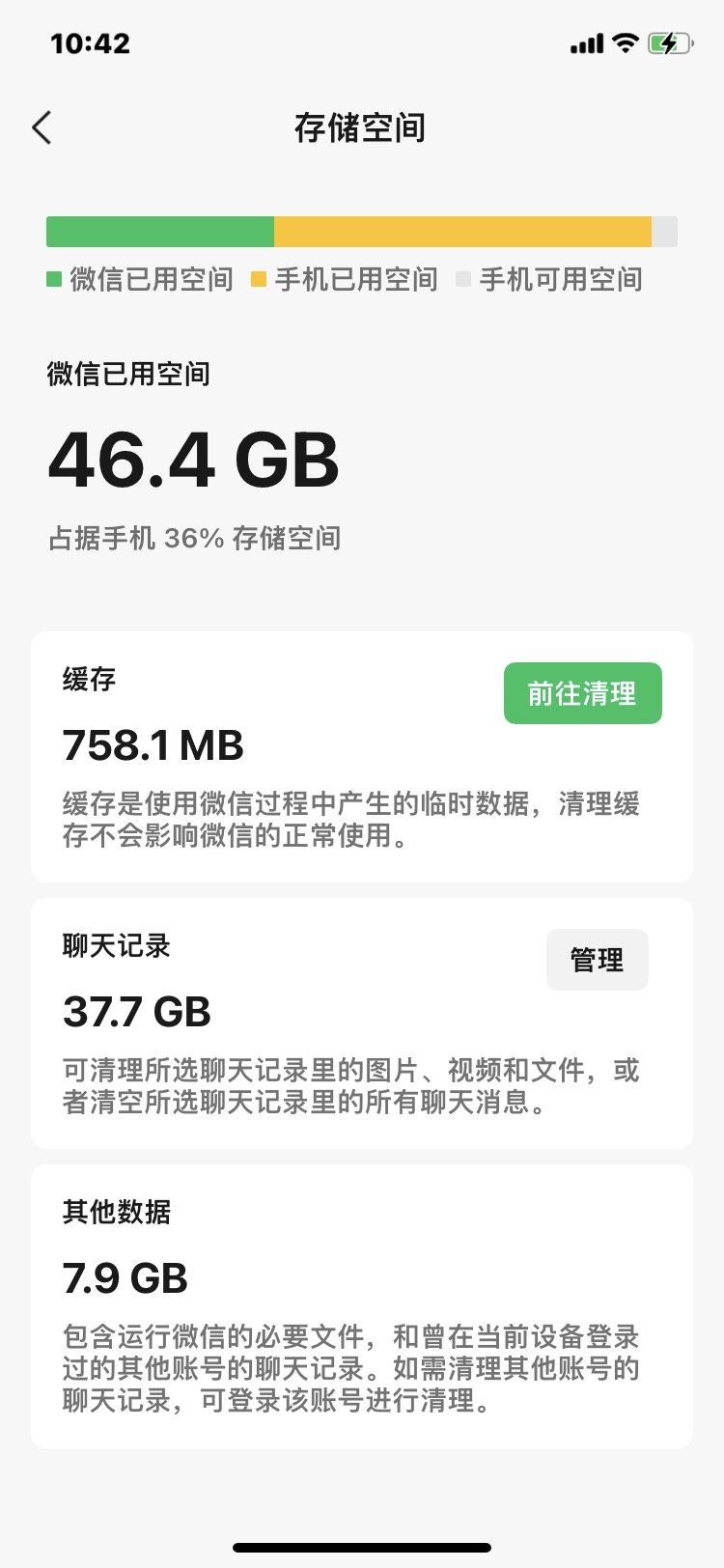Tap the charging battery icon
The image size is (724, 1568).
click(x=671, y=42)
